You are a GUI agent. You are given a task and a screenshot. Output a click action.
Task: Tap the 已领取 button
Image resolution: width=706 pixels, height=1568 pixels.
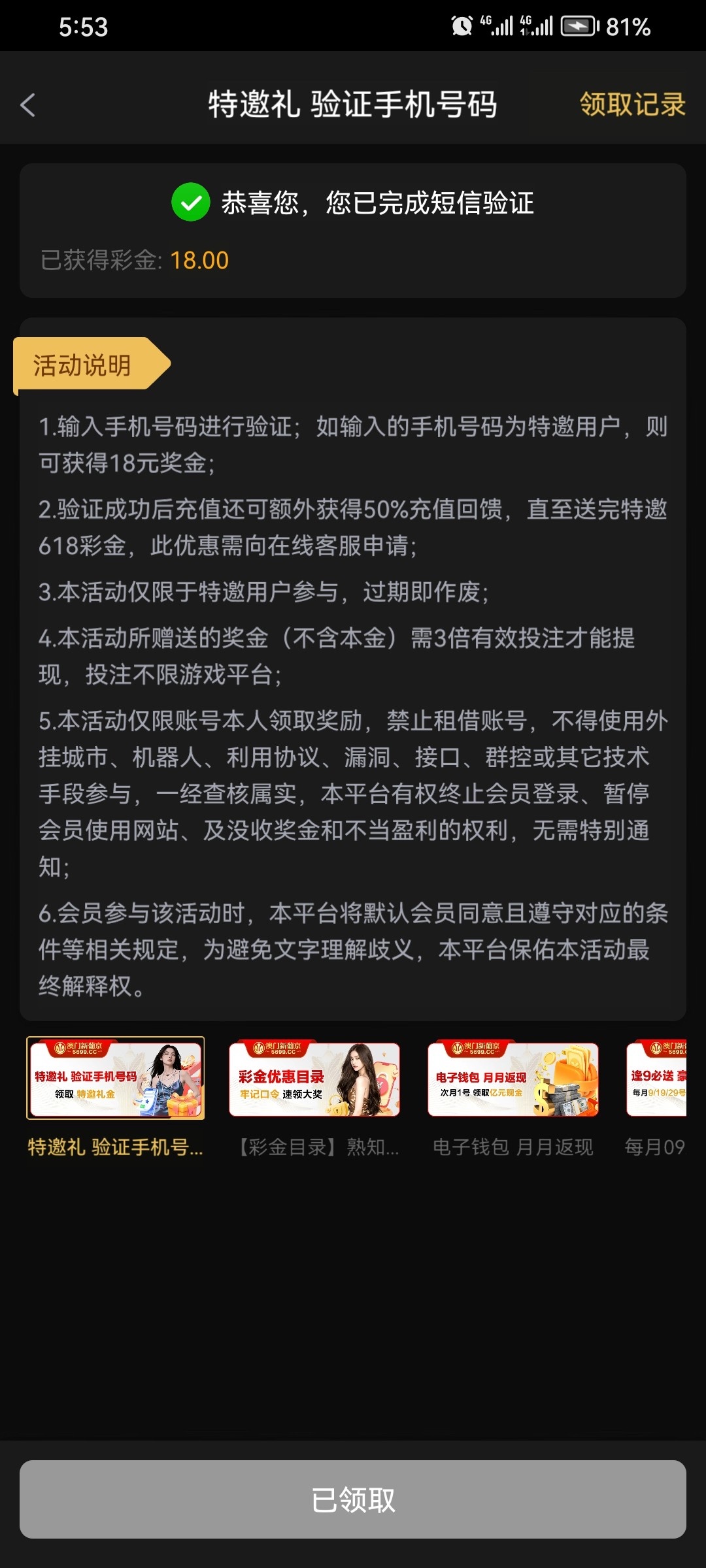click(x=353, y=1500)
